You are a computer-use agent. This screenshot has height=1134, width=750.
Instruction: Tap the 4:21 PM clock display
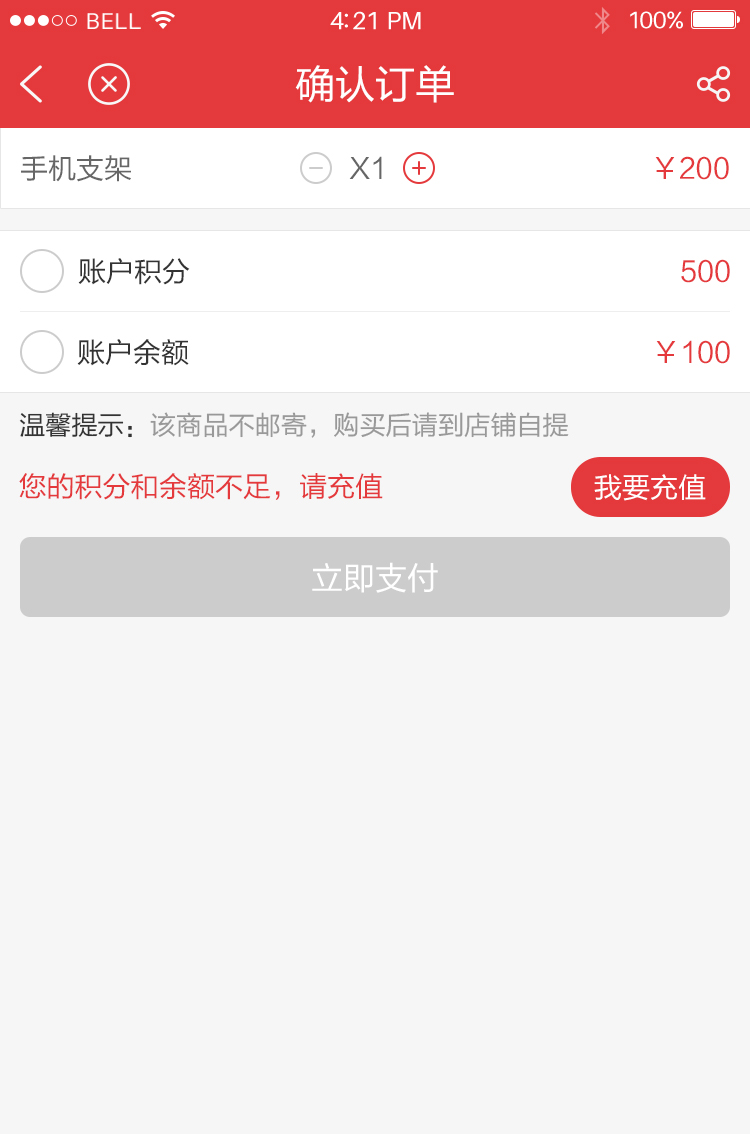pos(374,20)
